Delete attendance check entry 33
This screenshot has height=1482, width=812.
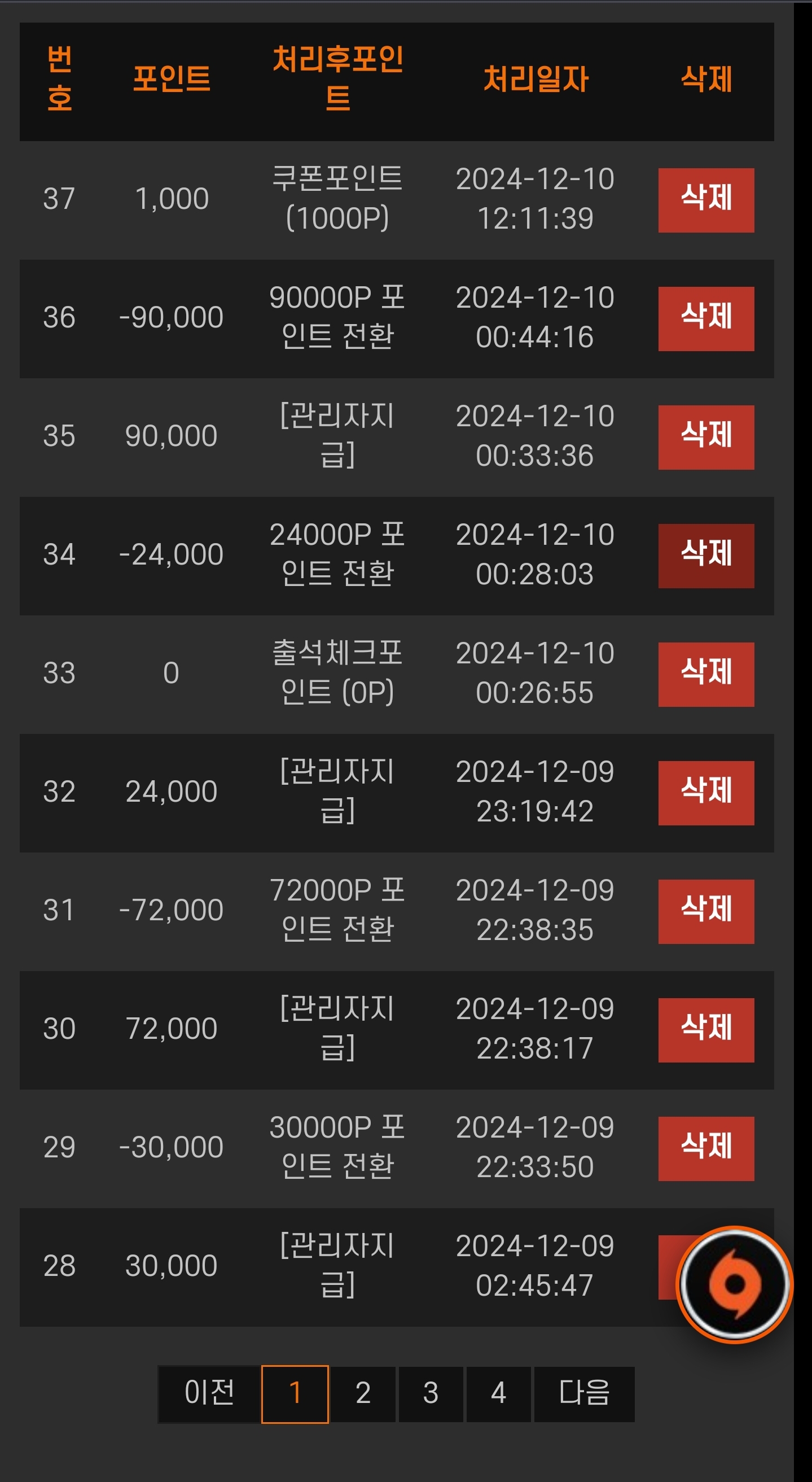[x=705, y=674]
